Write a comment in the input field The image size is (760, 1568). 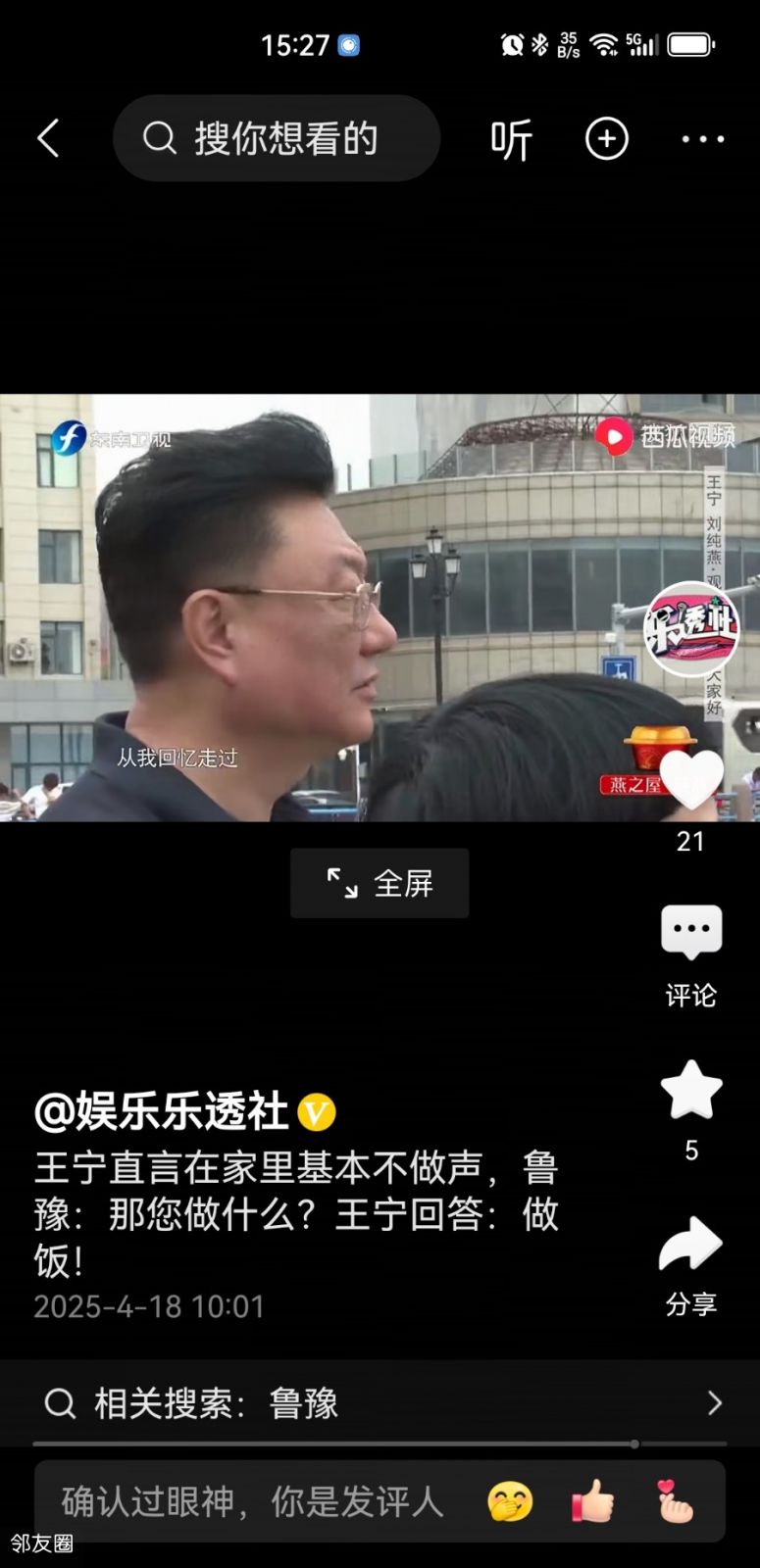253,1501
